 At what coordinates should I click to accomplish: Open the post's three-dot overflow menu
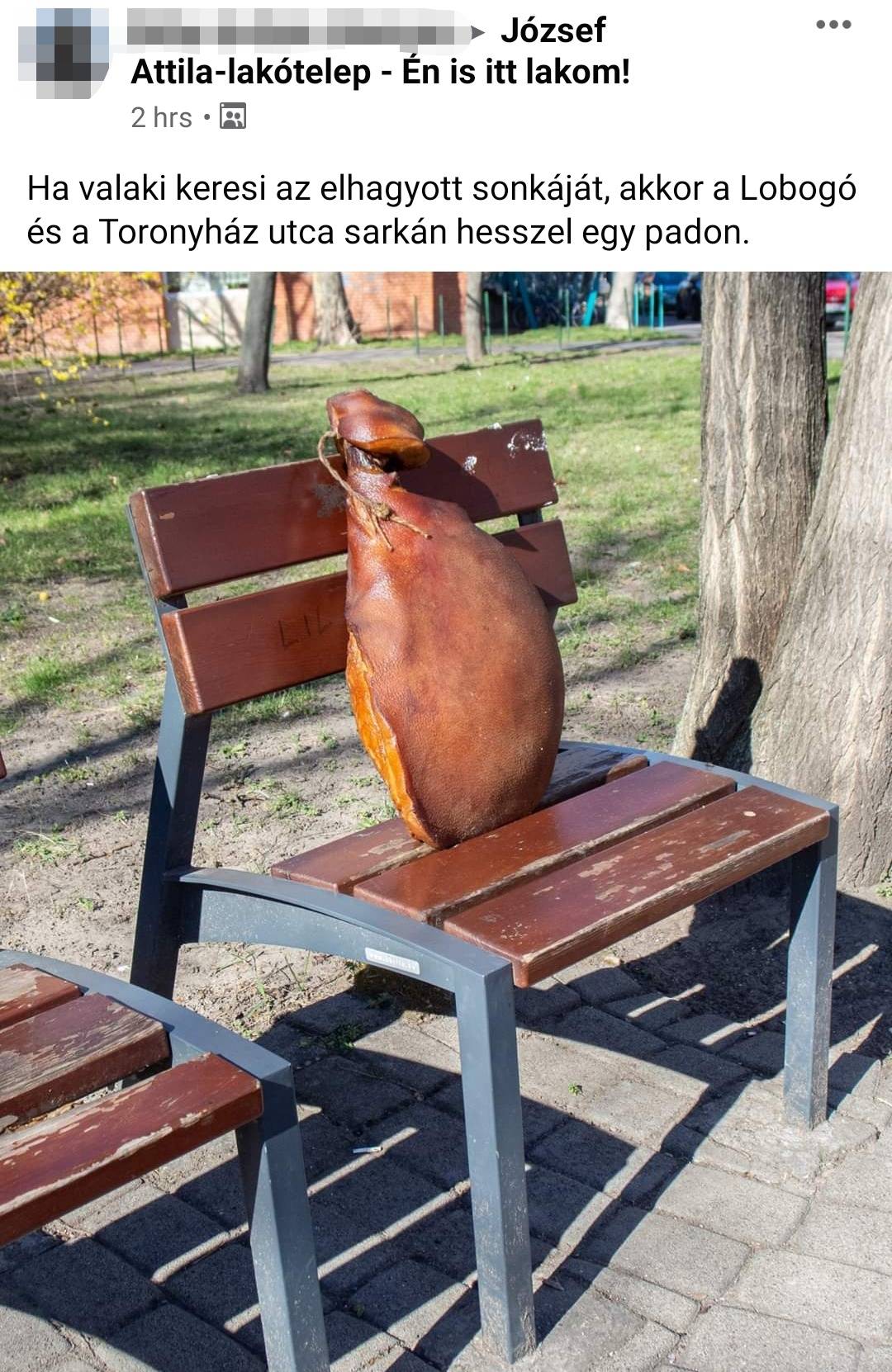tap(833, 26)
